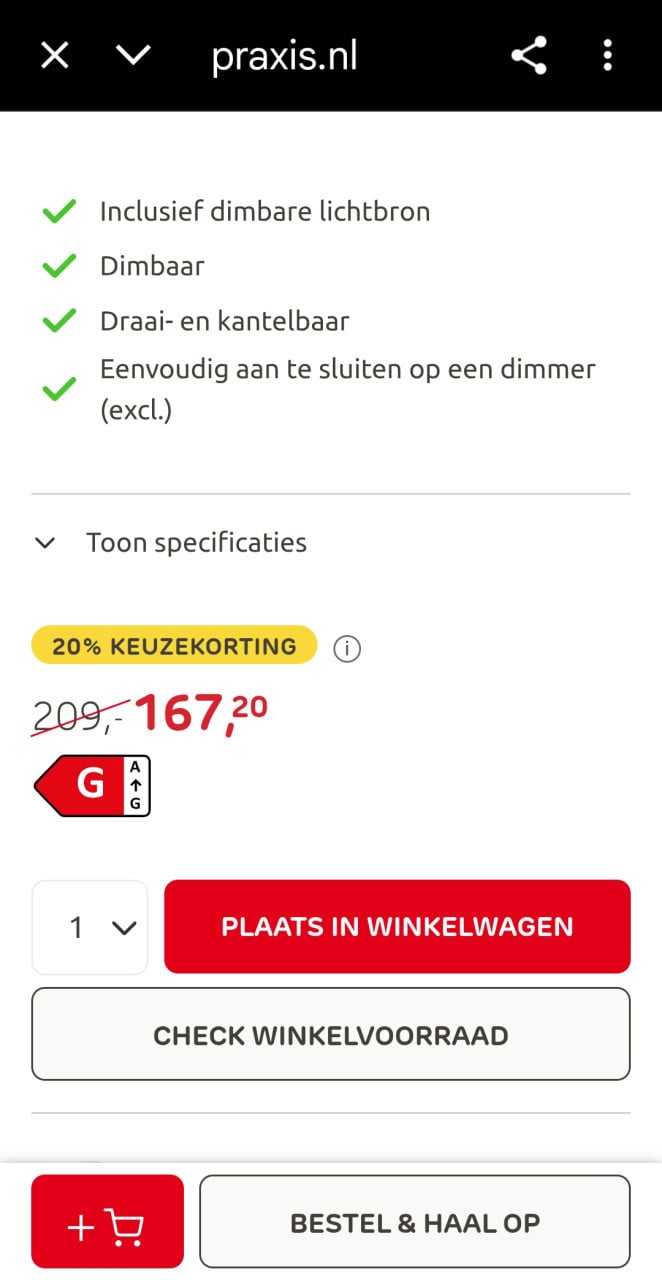Expand the tab options chevron
The image size is (662, 1280).
click(x=133, y=56)
